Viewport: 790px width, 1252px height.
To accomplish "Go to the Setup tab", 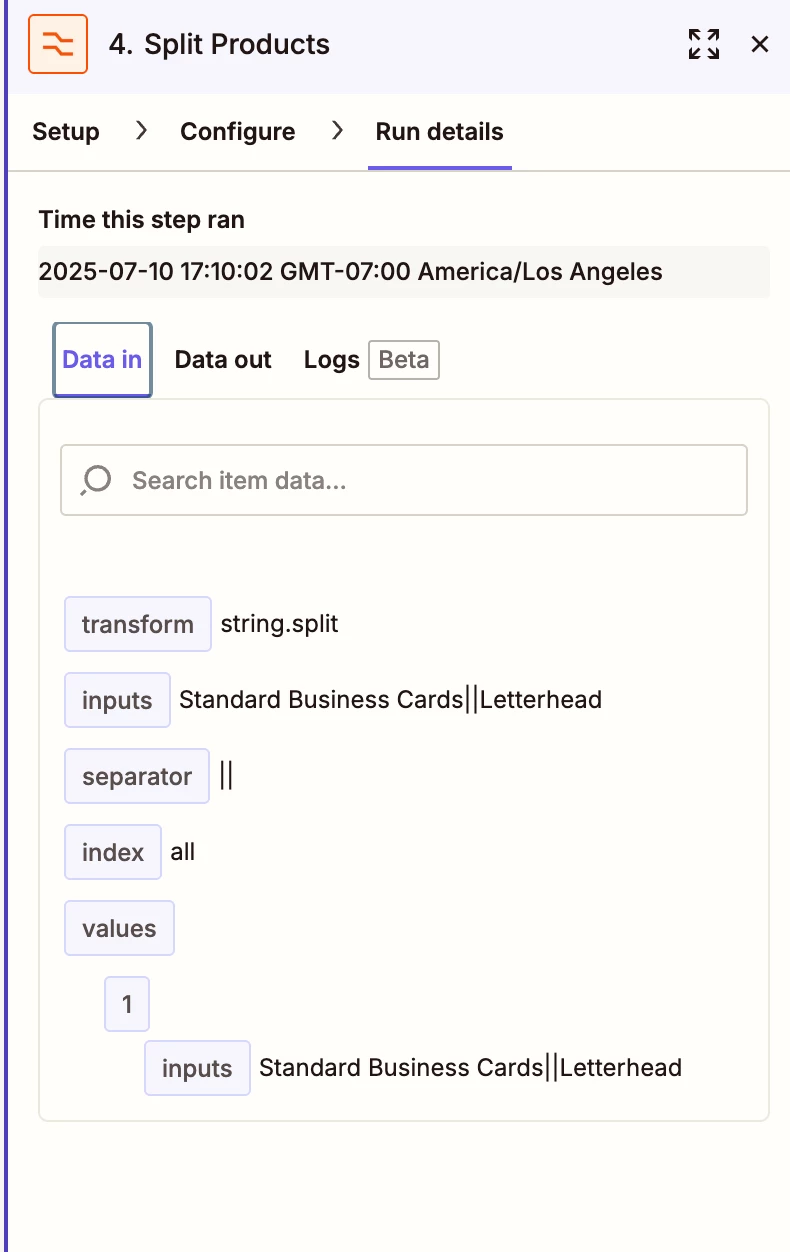I will click(x=66, y=132).
